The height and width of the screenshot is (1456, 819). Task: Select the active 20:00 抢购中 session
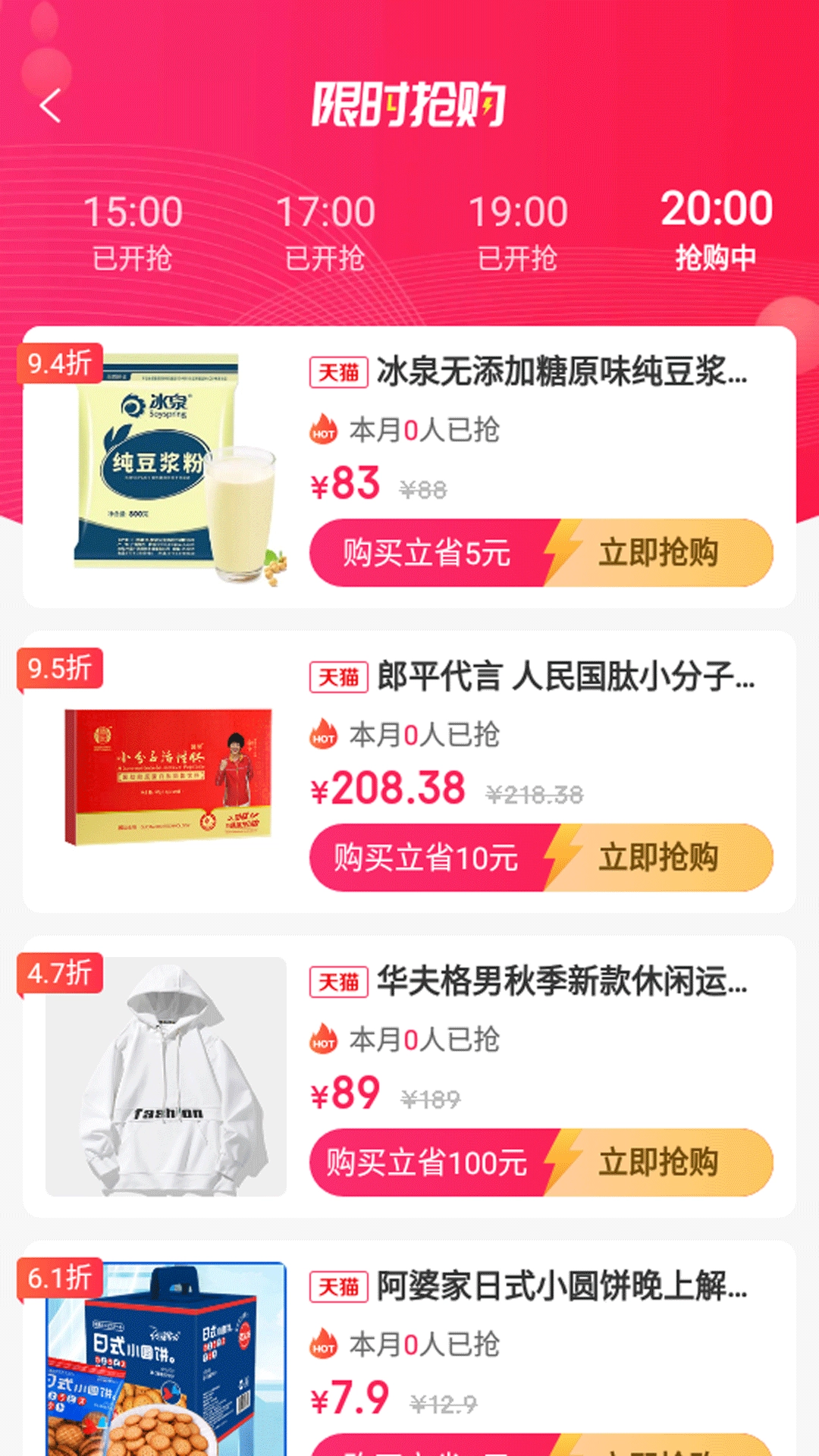(x=717, y=227)
